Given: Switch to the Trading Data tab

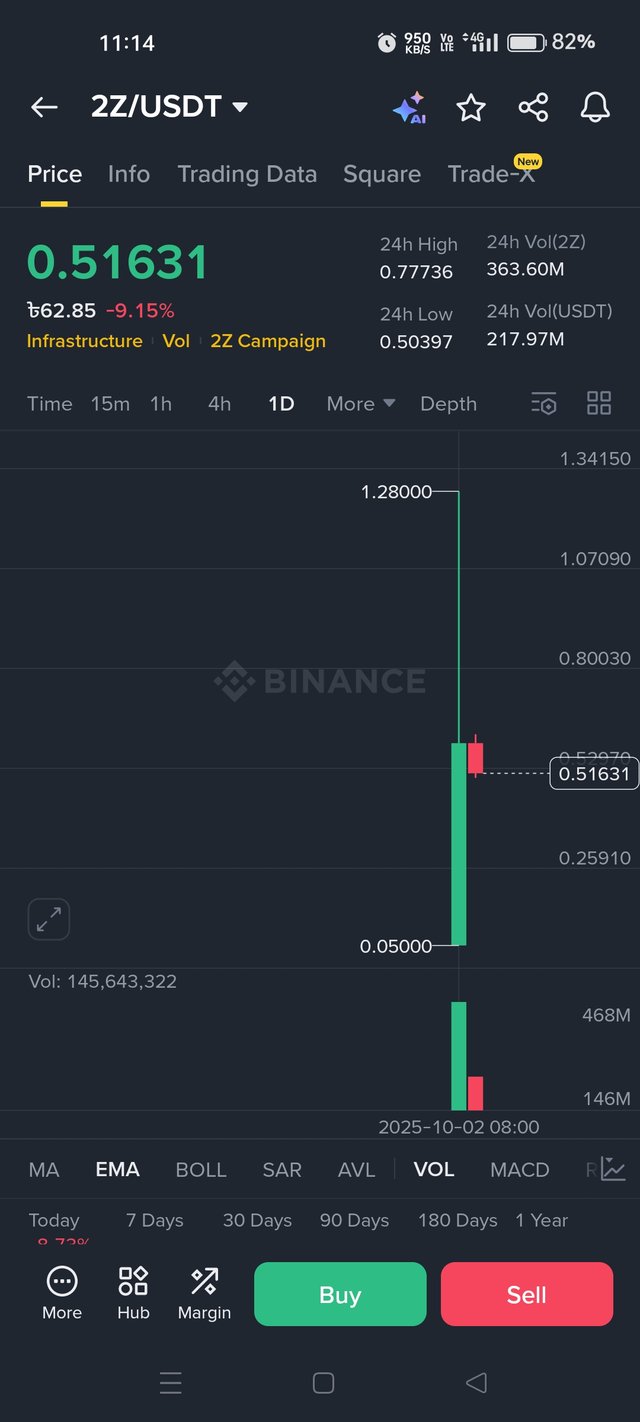Looking at the screenshot, I should point(247,174).
